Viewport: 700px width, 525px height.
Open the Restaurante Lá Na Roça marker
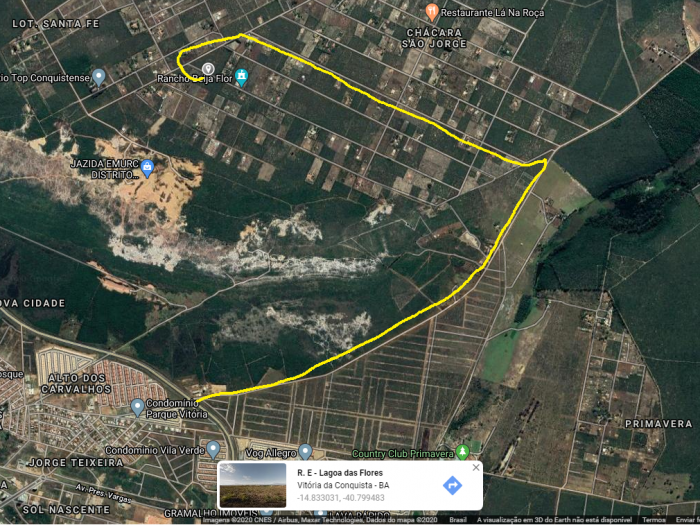432,12
